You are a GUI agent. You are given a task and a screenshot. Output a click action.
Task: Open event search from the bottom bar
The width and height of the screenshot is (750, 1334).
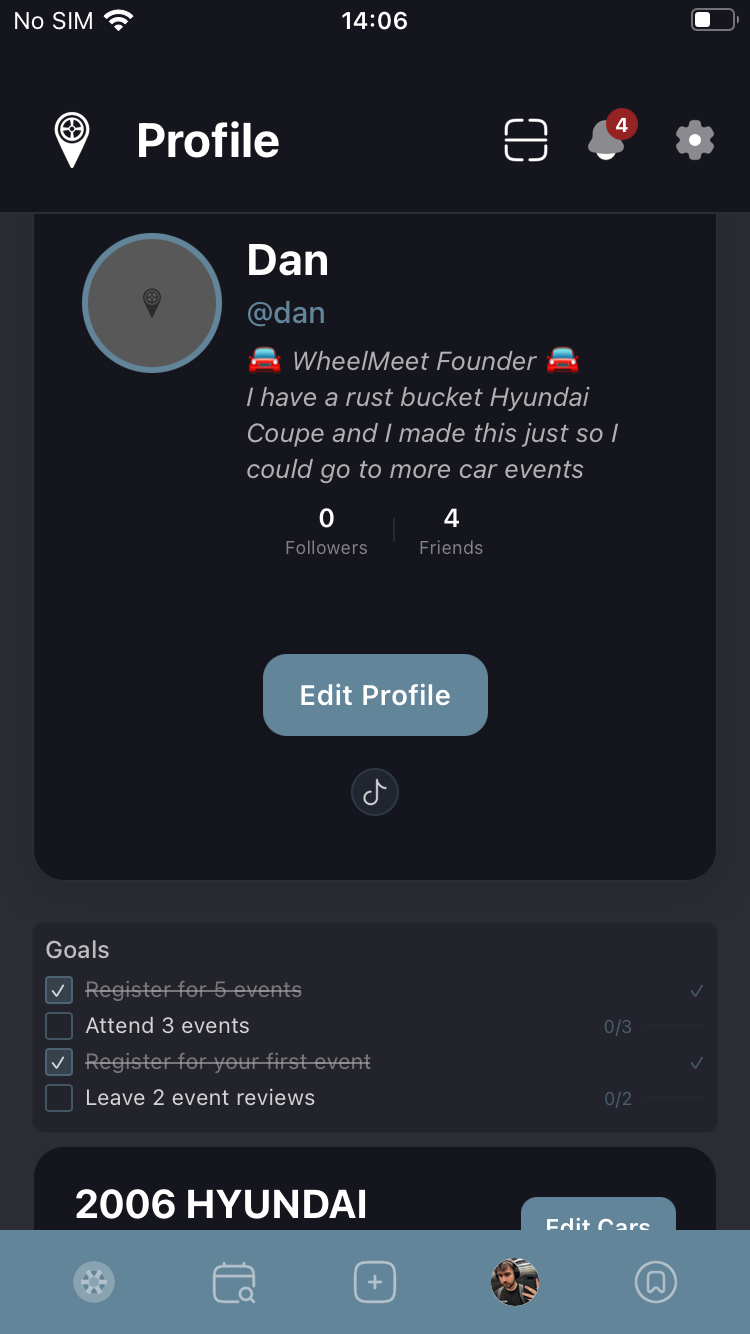click(x=234, y=1281)
